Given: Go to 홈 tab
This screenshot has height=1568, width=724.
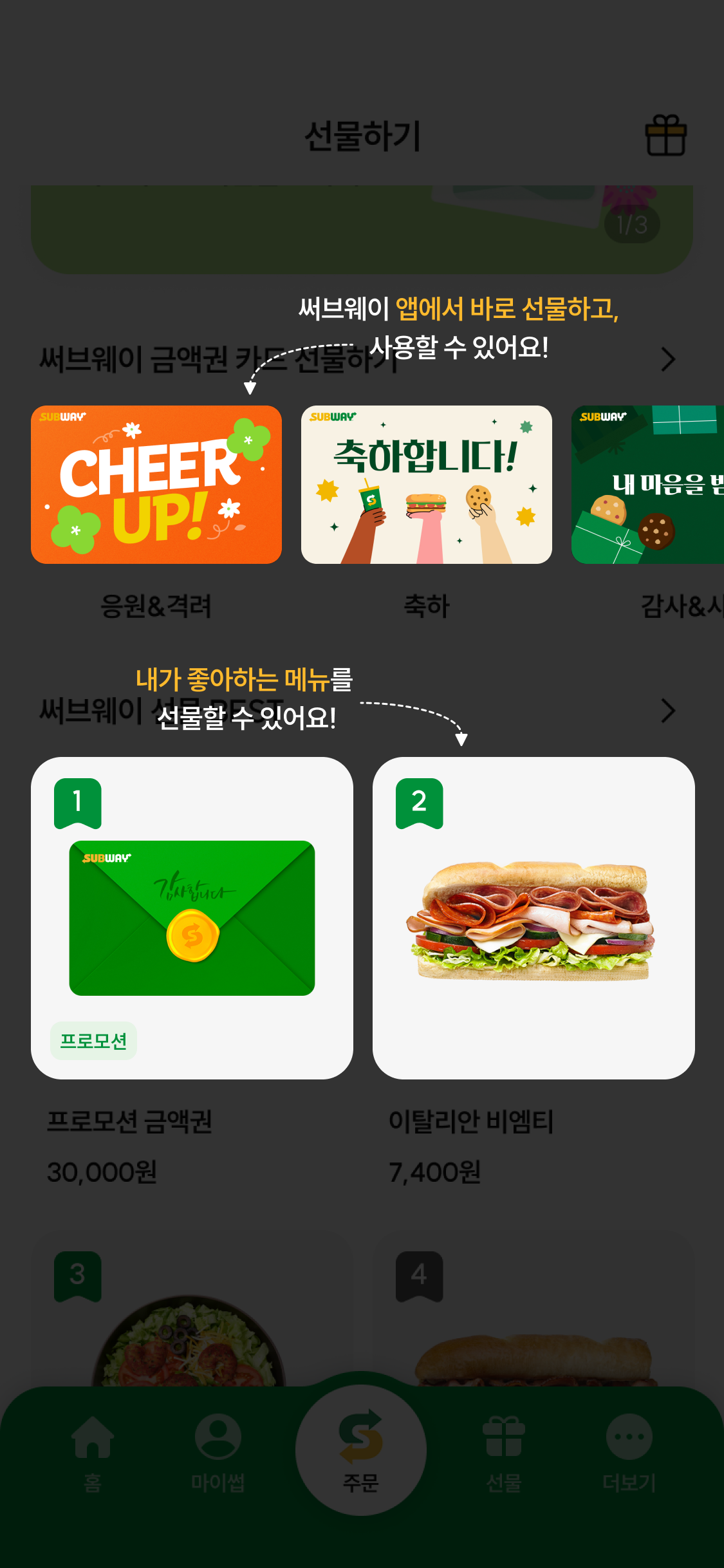Looking at the screenshot, I should 93,1451.
